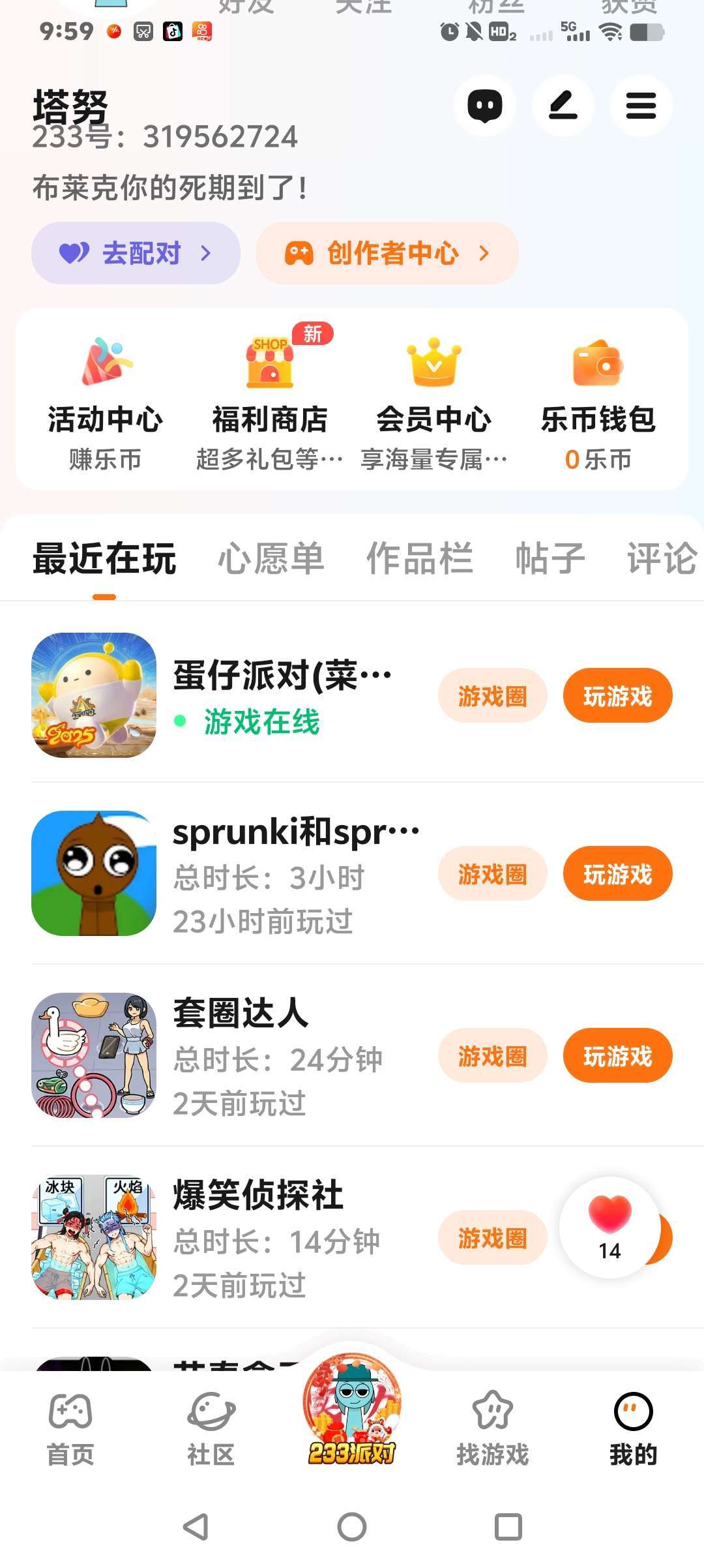
Task: Open 创作者中心
Action: [387, 253]
